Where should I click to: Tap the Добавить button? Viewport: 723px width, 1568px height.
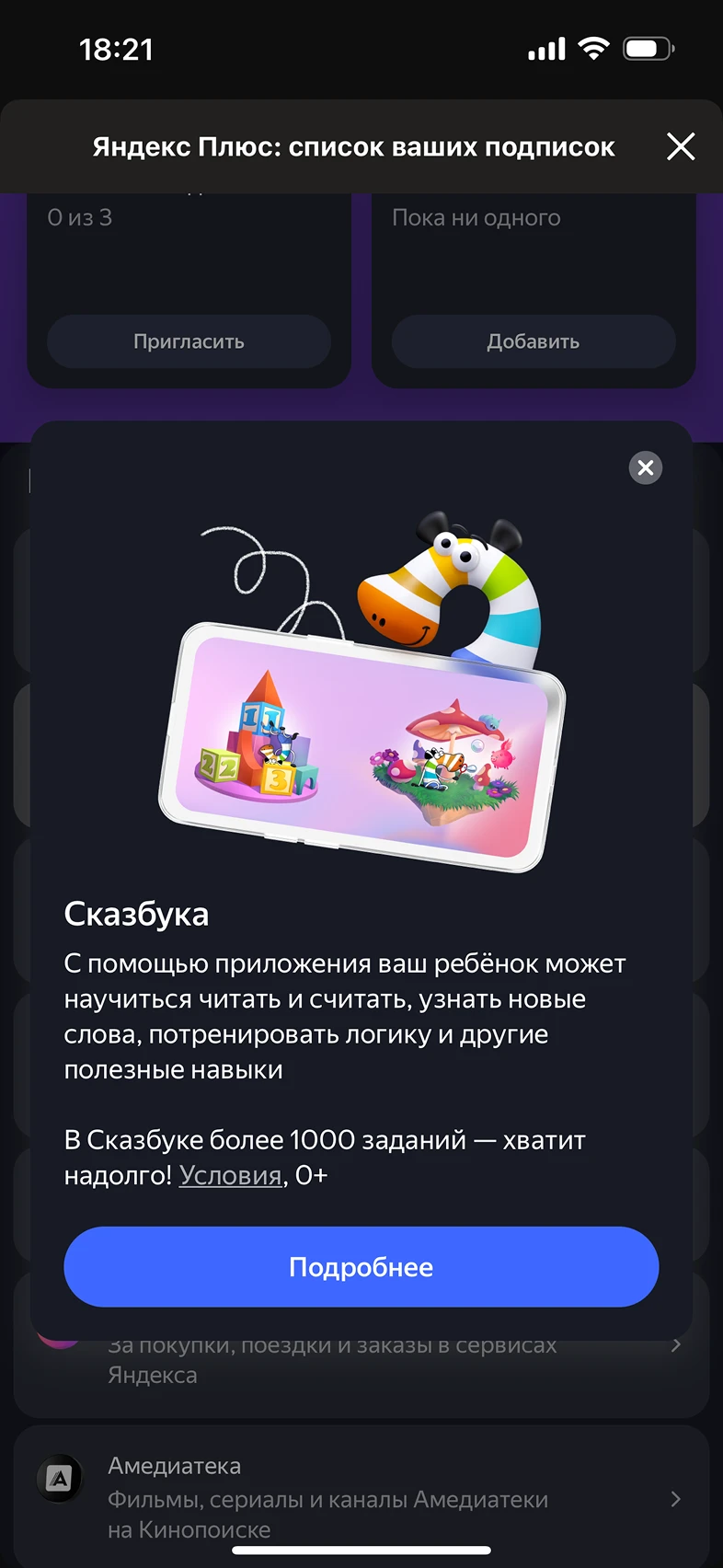[533, 341]
